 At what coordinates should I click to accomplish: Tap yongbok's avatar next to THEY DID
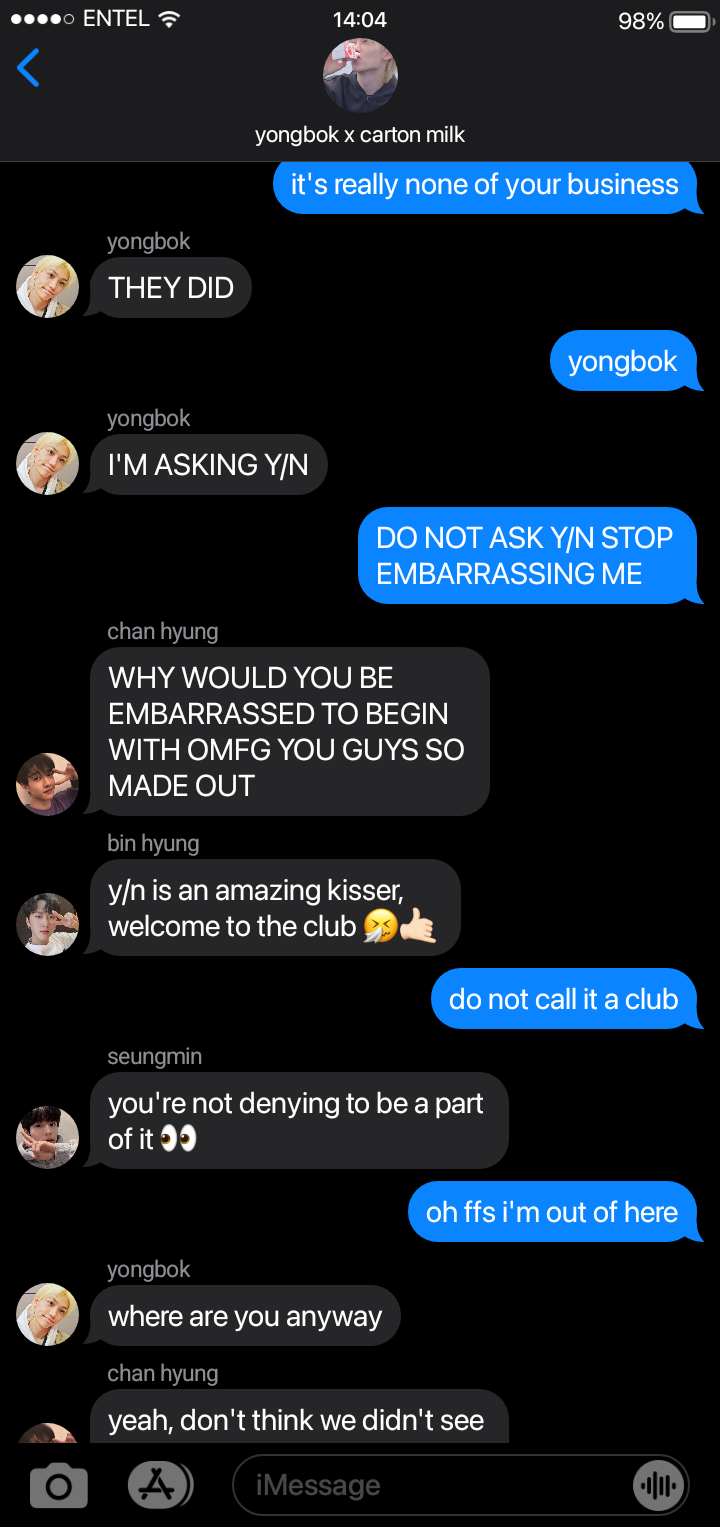pos(47,286)
